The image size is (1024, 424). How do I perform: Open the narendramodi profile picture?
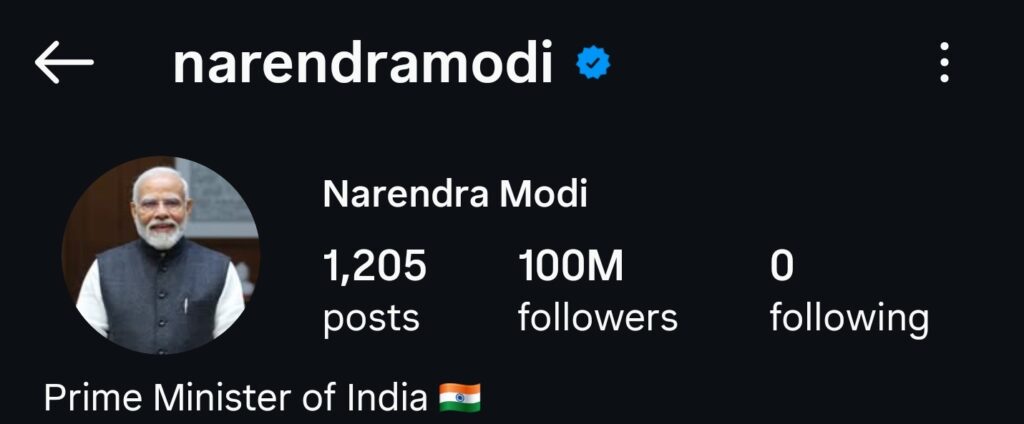tap(160, 256)
